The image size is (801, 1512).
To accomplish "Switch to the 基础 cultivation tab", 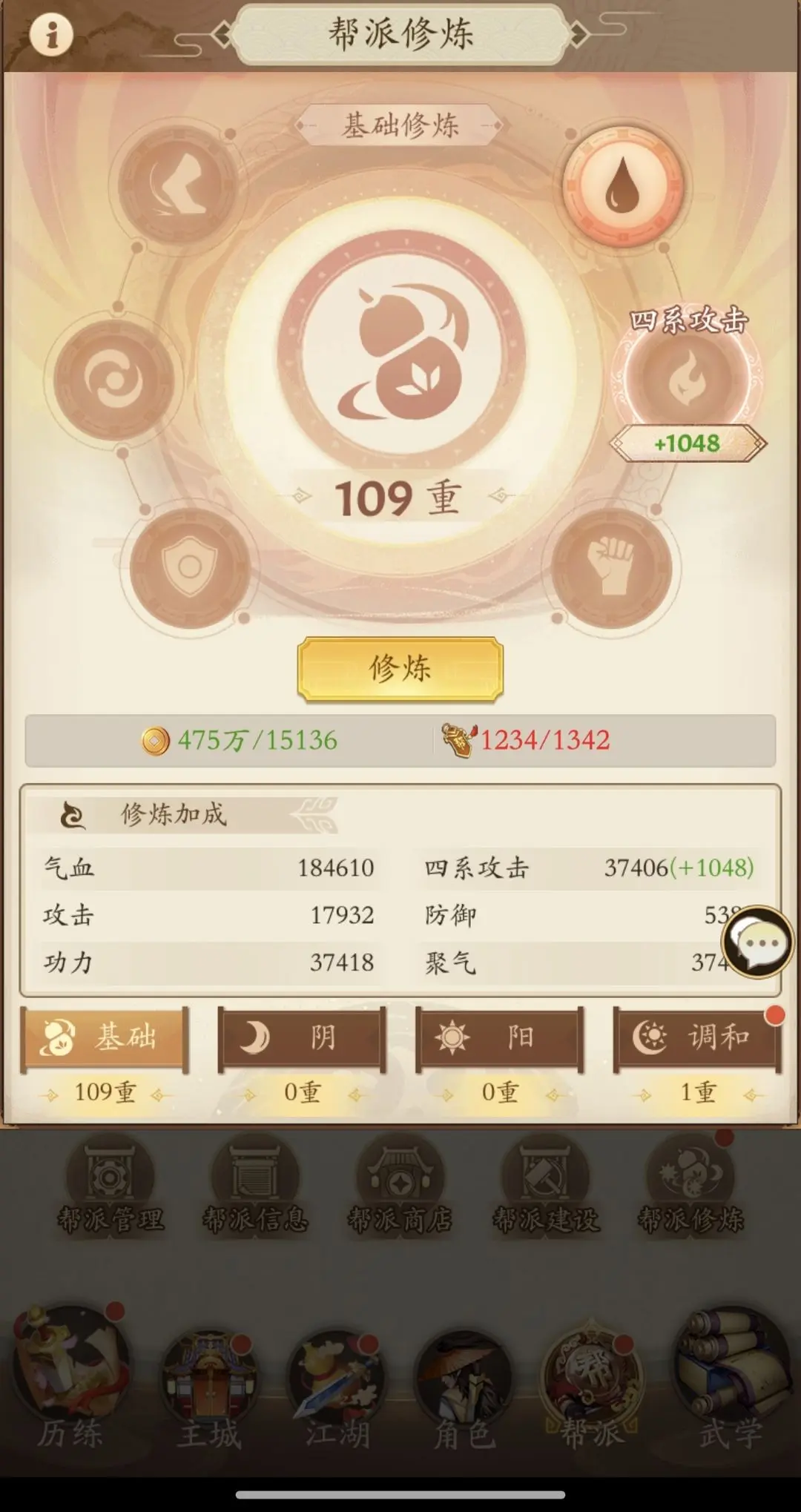I will pyautogui.click(x=104, y=1037).
